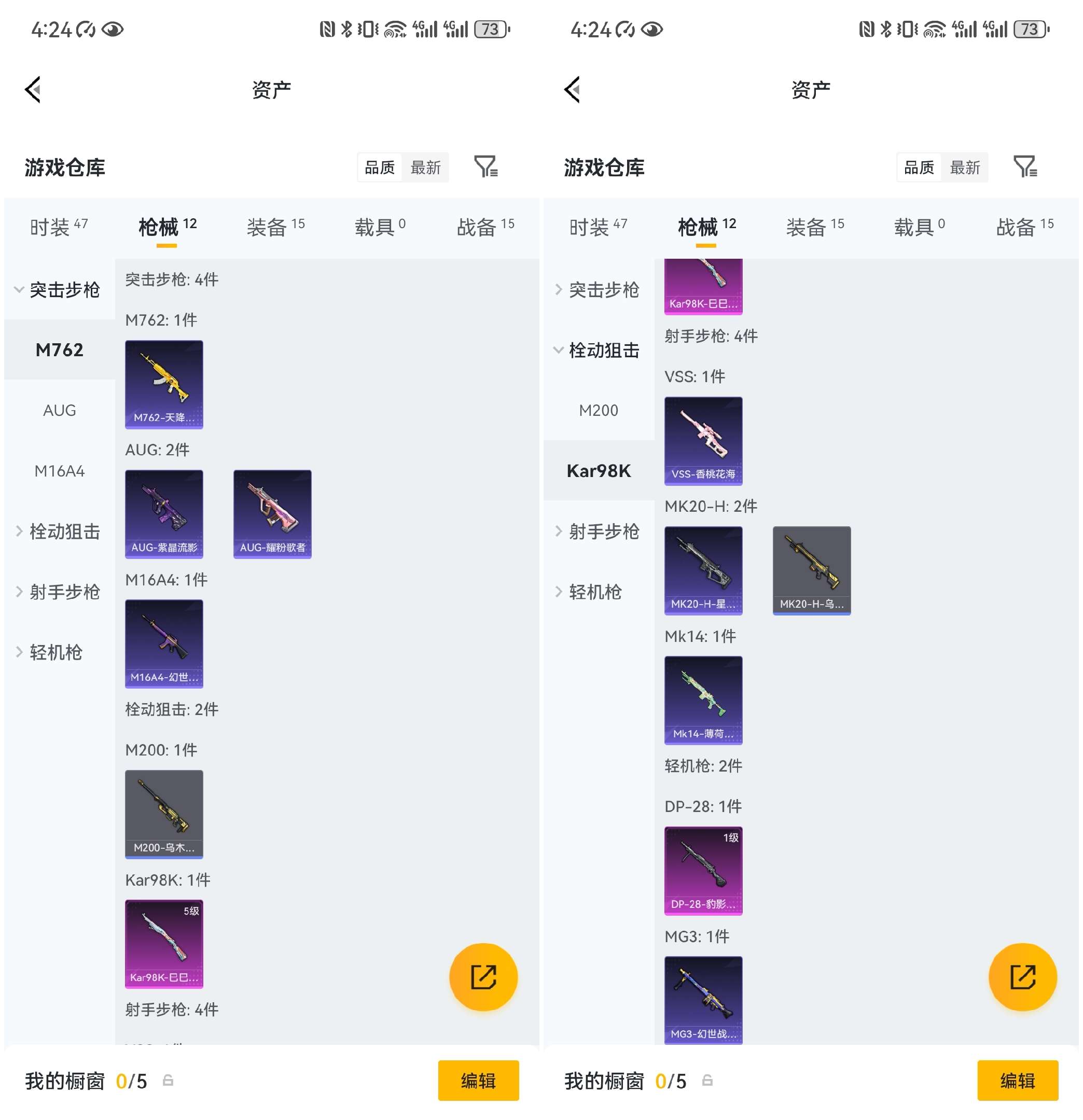This screenshot has width=1083, height=1120.
Task: Open the AUG-紫晶流影 skin thumbnail
Action: click(163, 513)
